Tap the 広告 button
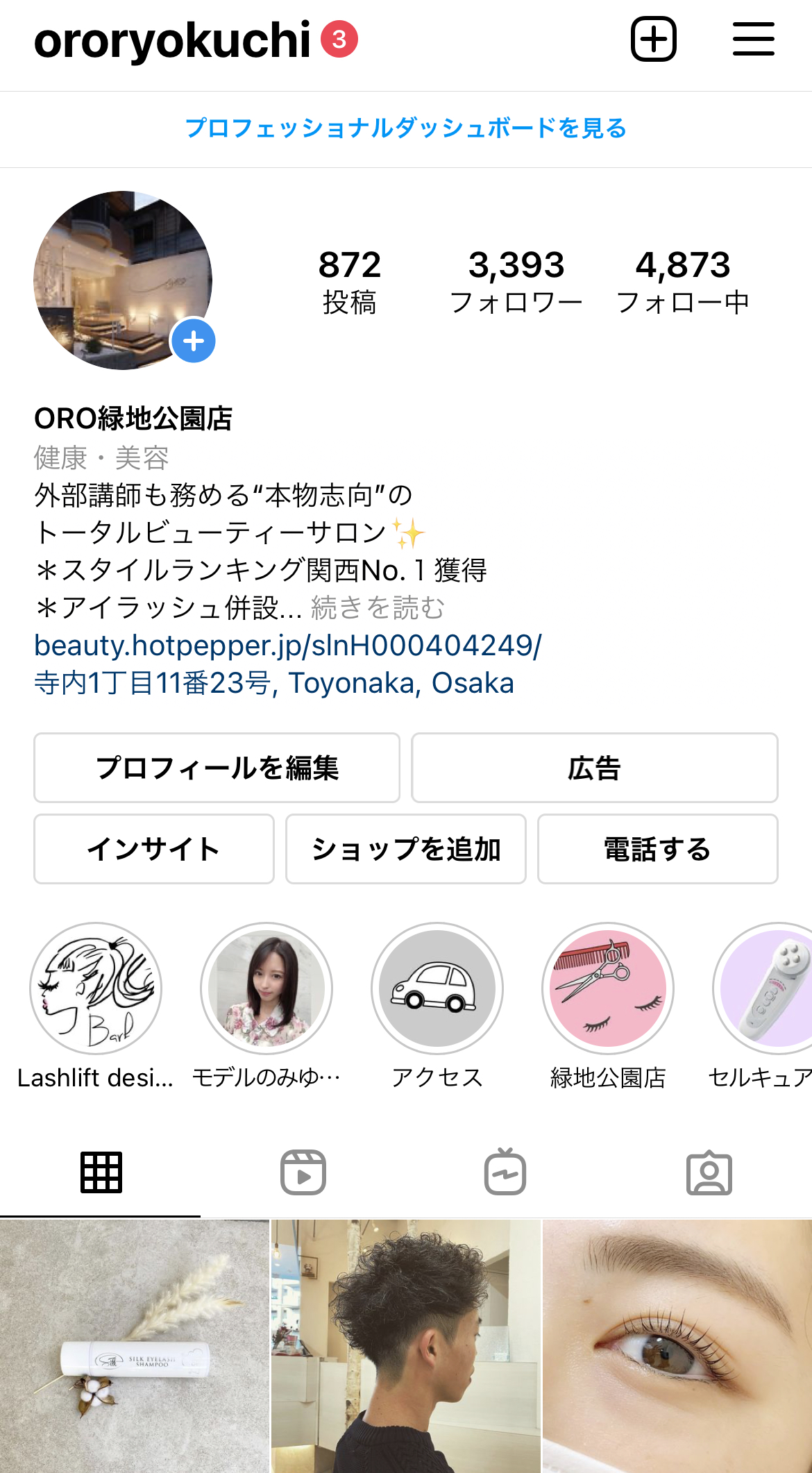 coord(594,768)
